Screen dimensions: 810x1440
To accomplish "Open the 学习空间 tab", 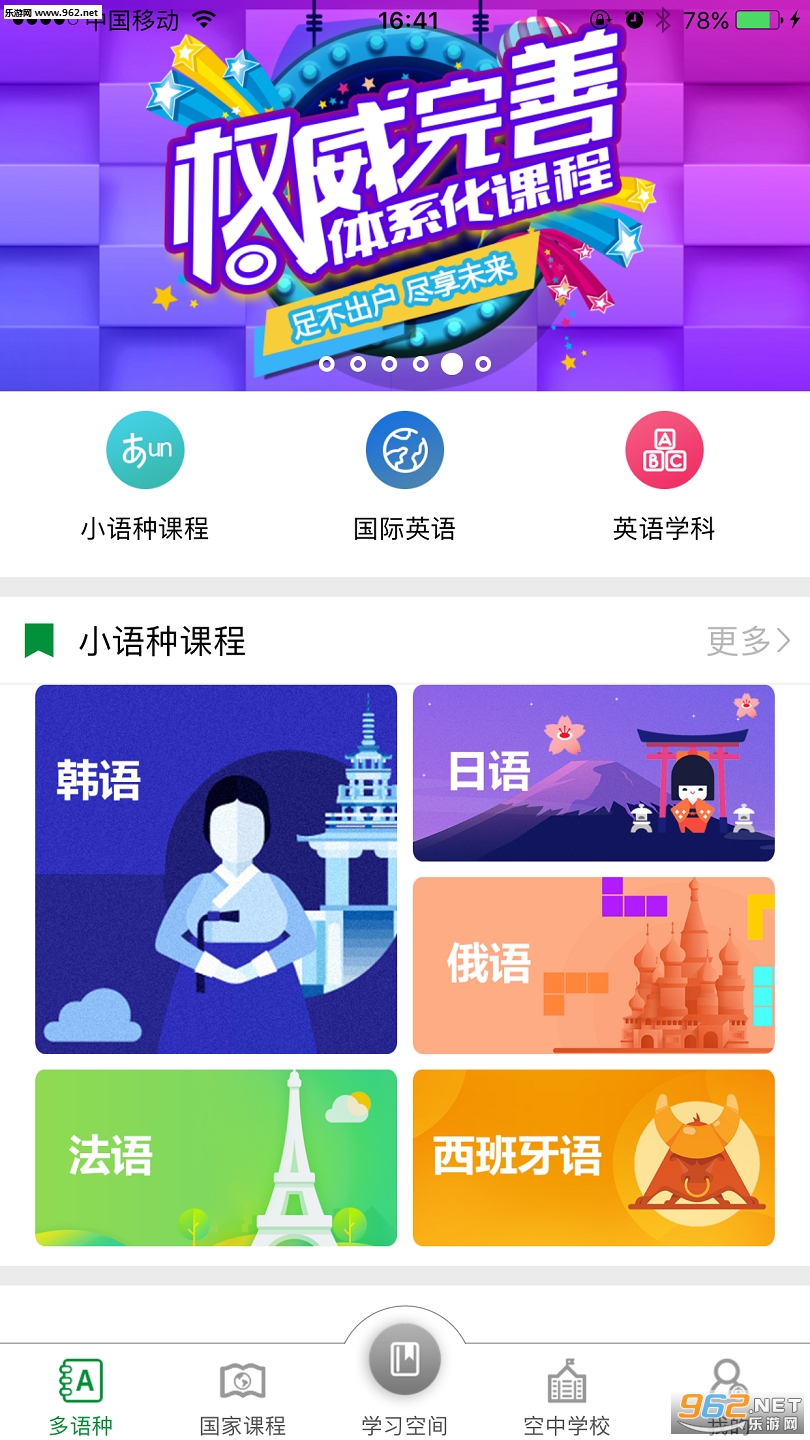I will coord(404,1380).
